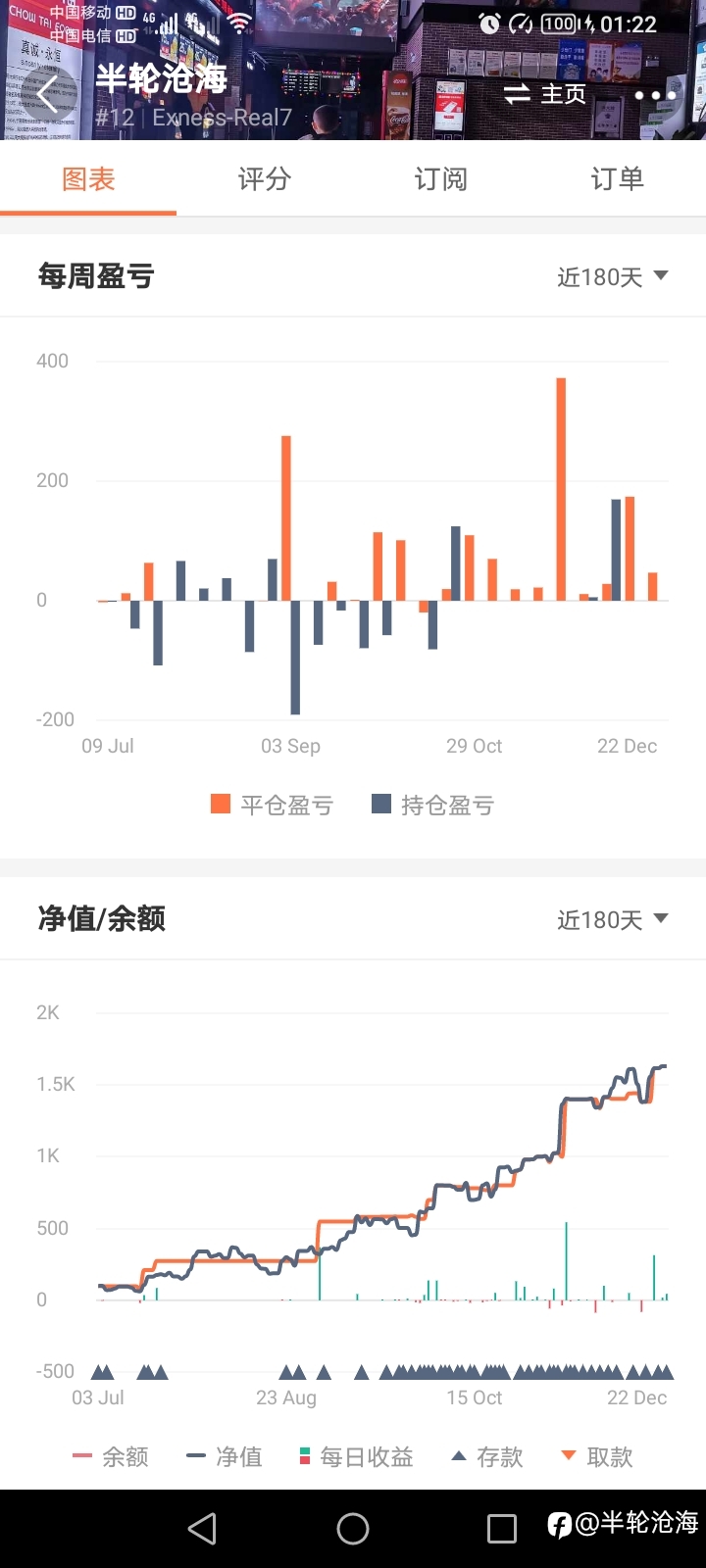Toggle 取款 markers in legend
The image size is (706, 1568).
coord(597,1457)
